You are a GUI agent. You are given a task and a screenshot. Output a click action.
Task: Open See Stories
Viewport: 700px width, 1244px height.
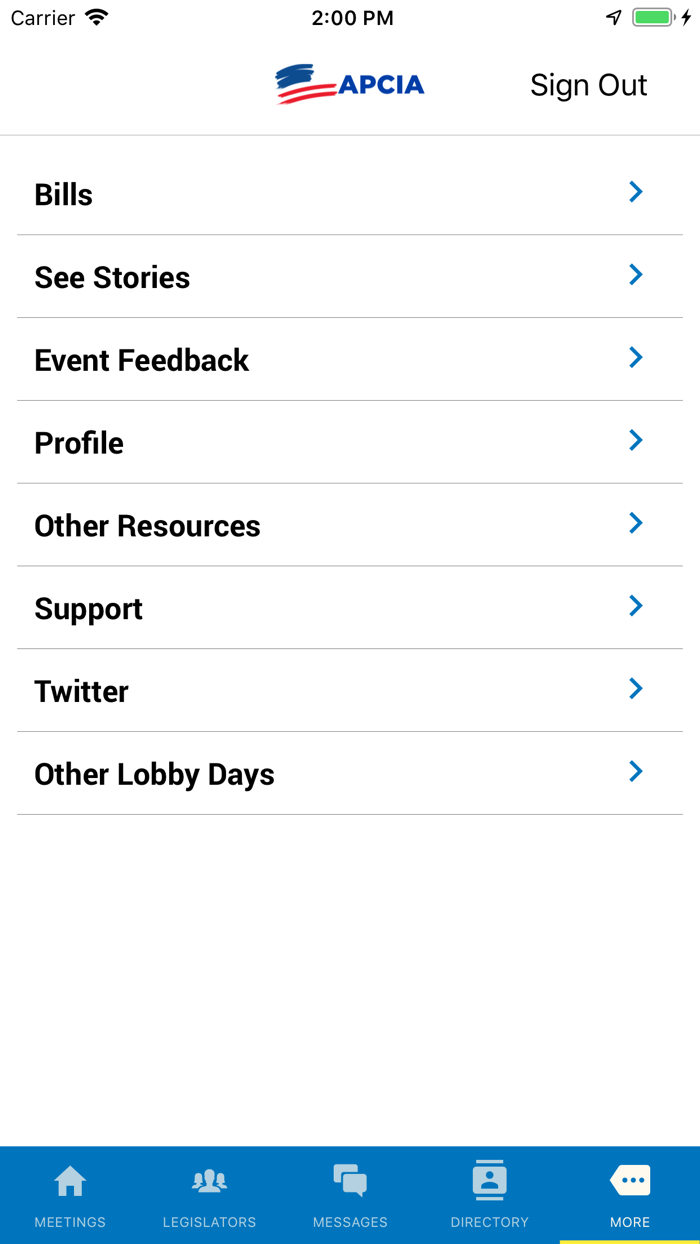(x=349, y=277)
